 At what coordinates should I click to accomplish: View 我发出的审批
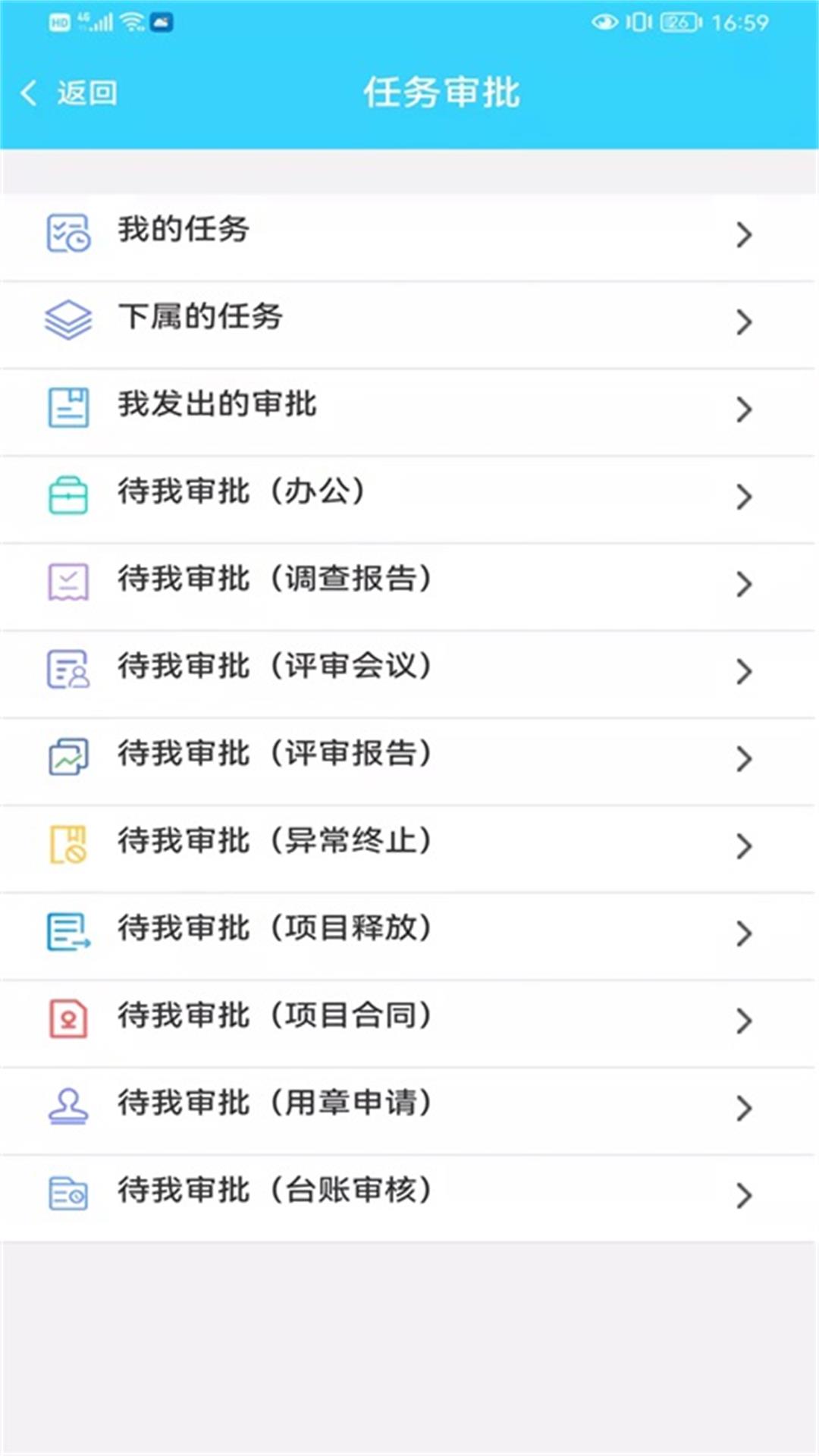[409, 411]
